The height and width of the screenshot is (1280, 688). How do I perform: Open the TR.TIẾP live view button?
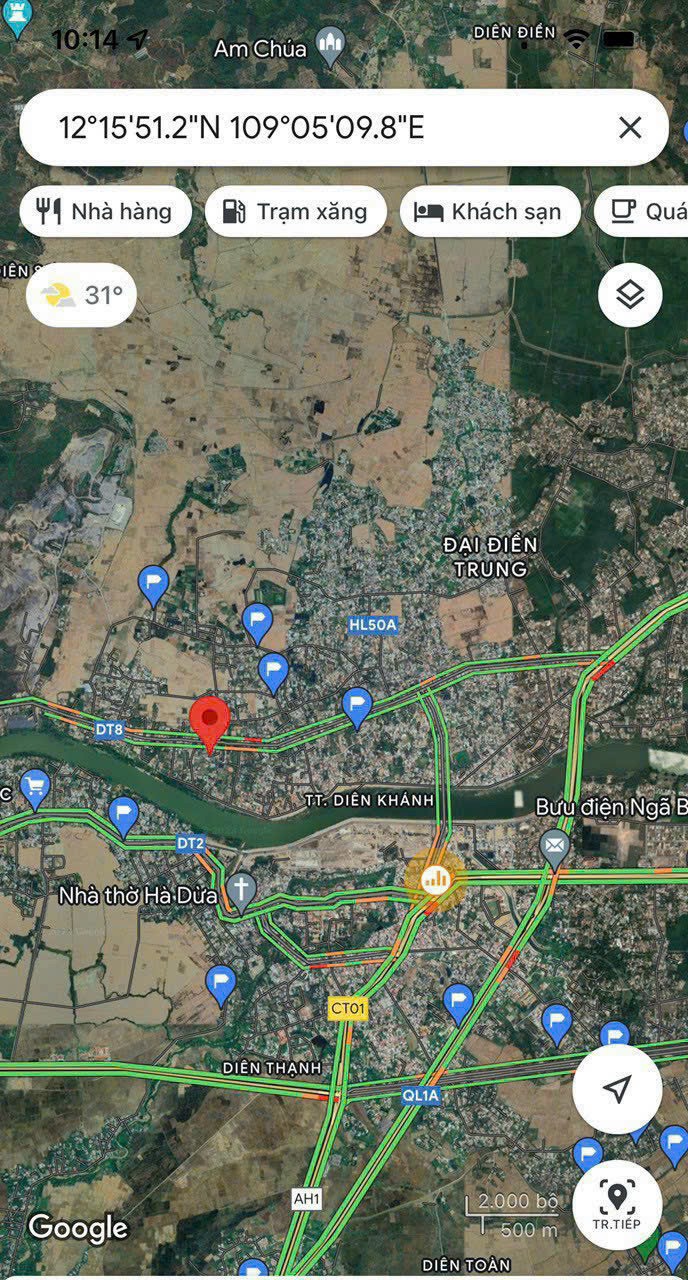[x=617, y=1204]
